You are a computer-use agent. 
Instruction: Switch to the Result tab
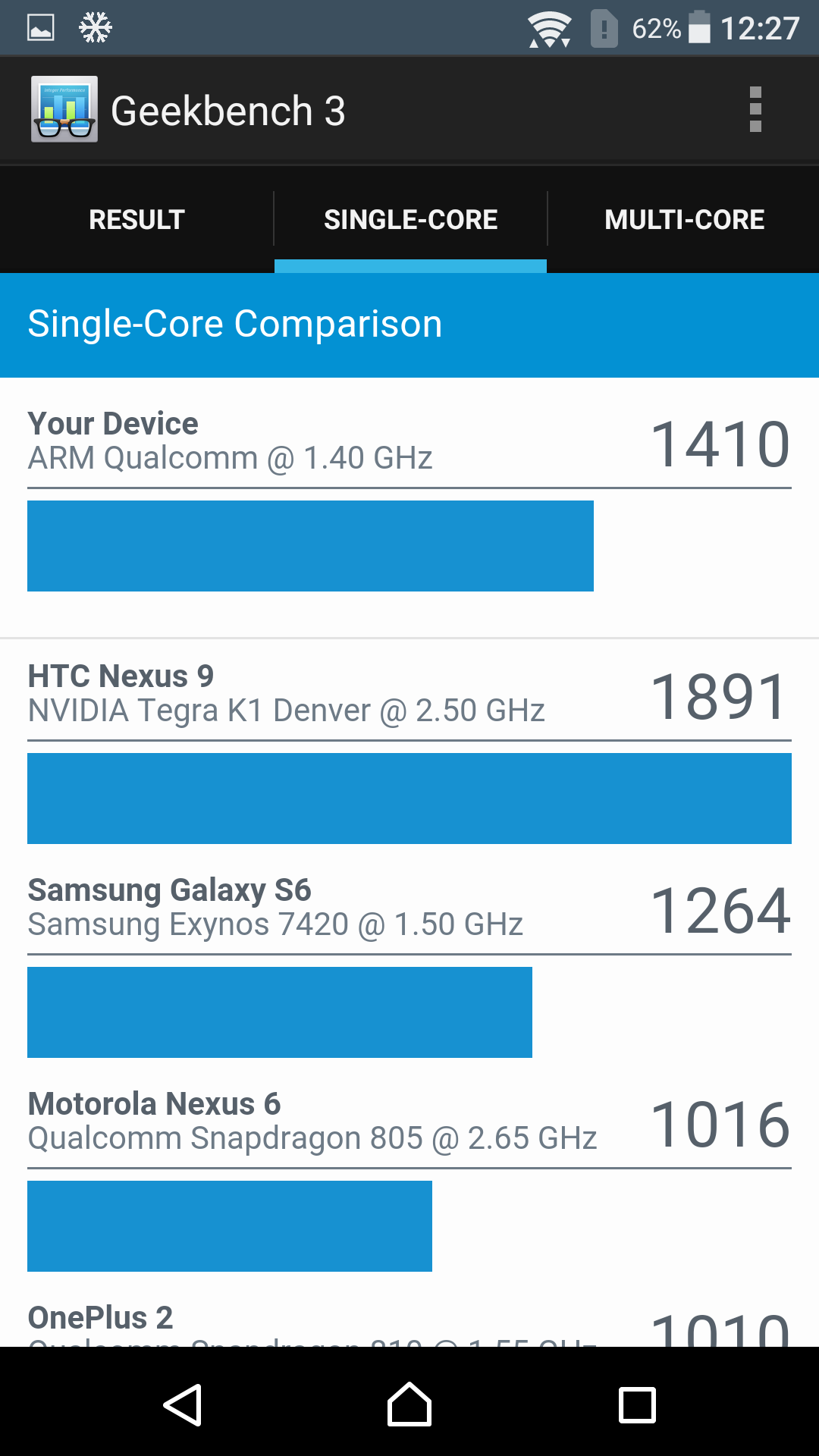pos(136,219)
